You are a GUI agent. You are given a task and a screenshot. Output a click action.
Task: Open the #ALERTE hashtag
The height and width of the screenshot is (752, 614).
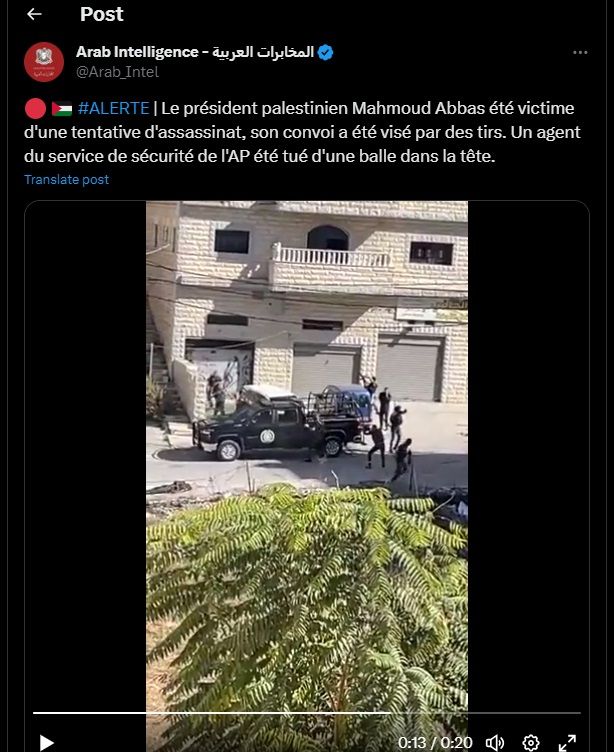tap(113, 108)
